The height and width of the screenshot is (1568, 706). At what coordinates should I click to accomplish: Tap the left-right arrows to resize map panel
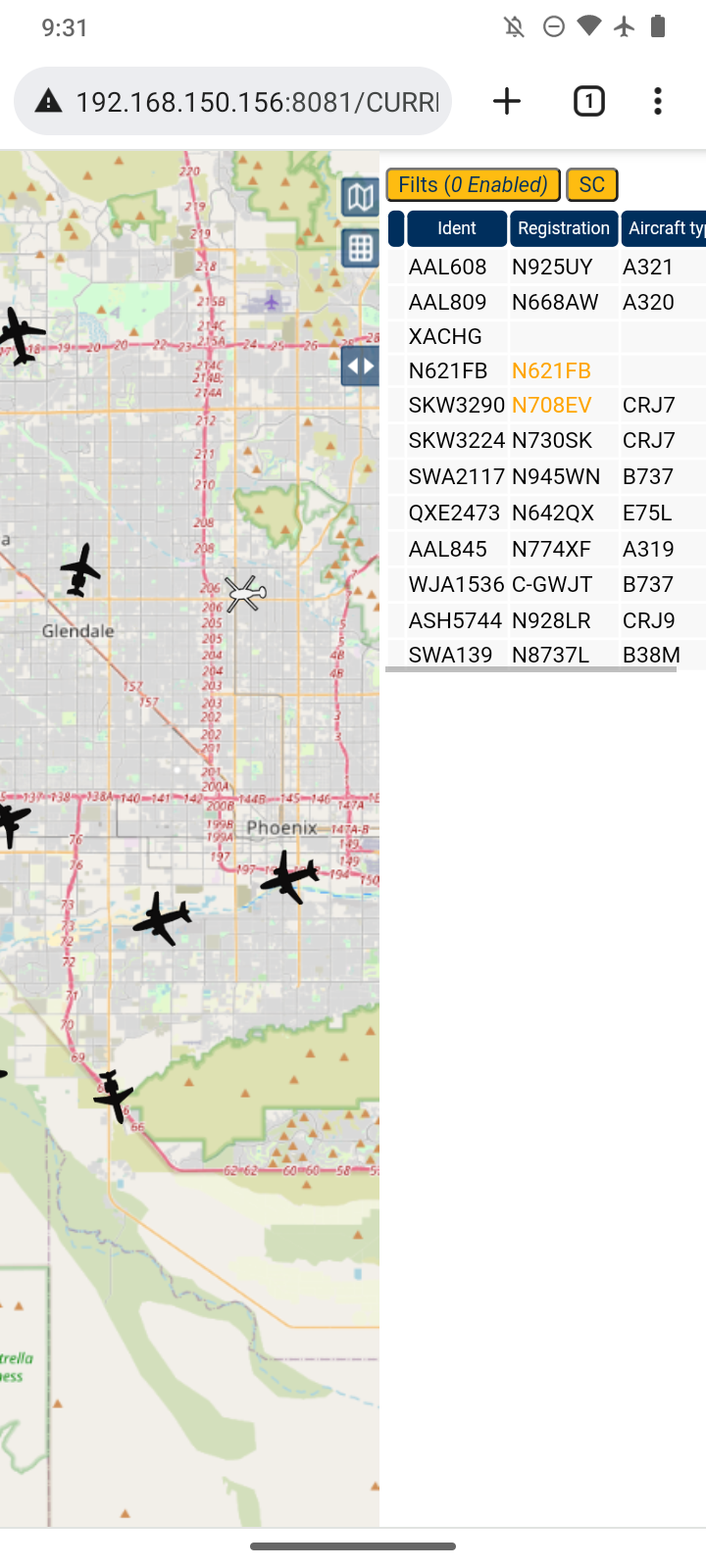click(x=360, y=367)
